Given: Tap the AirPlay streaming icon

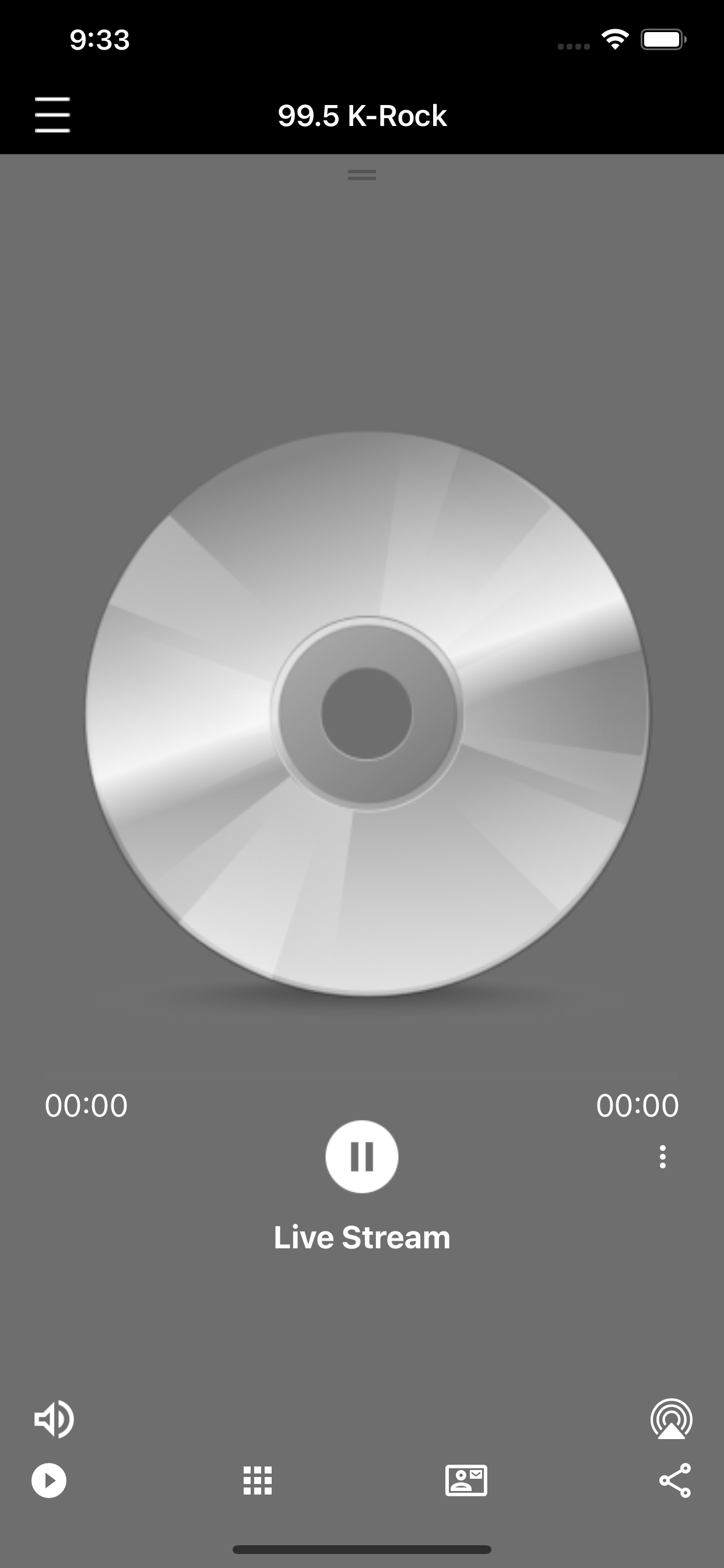Looking at the screenshot, I should tap(671, 1419).
